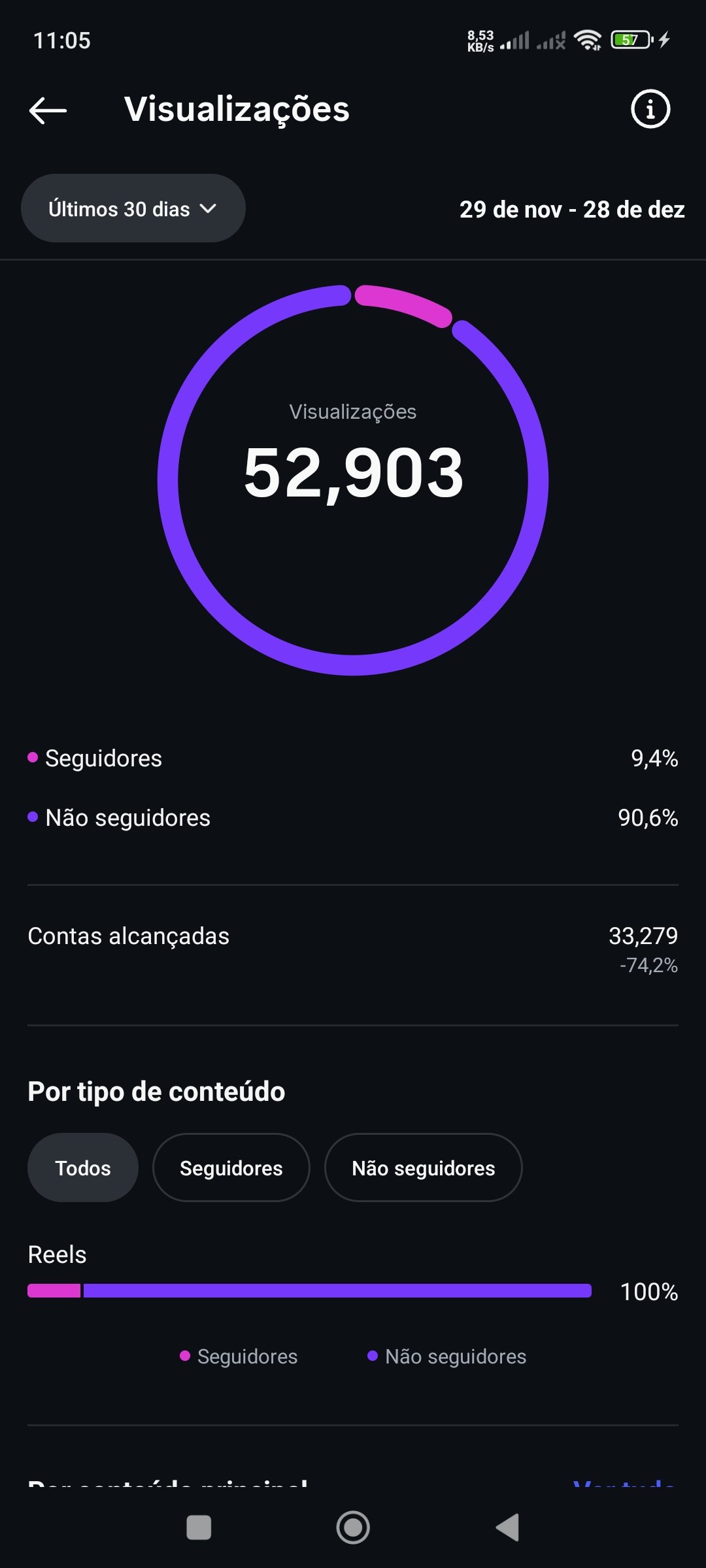The width and height of the screenshot is (706, 1568).
Task: Tap the system back triangle button
Action: (508, 1527)
